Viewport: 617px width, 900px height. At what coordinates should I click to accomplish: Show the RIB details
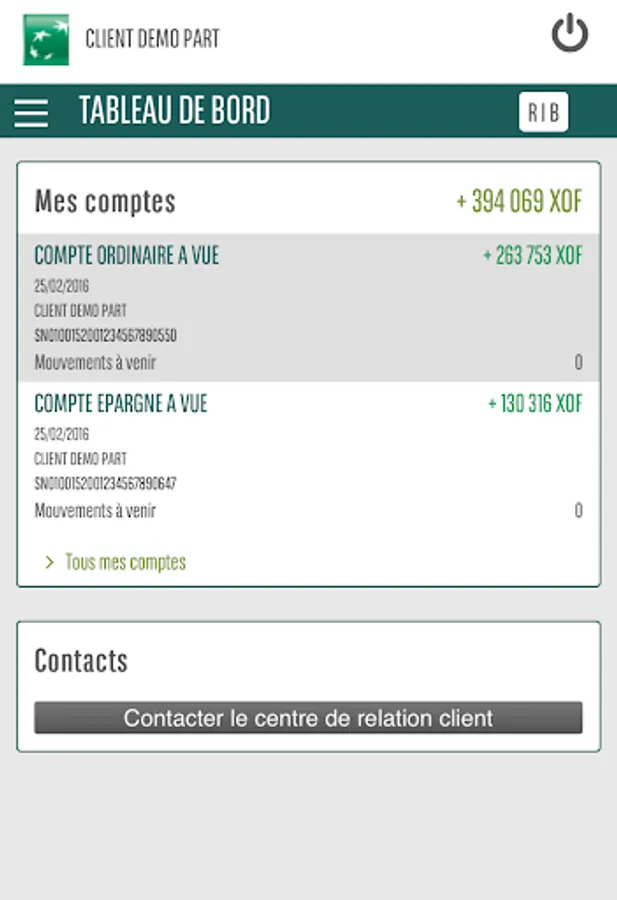(543, 111)
